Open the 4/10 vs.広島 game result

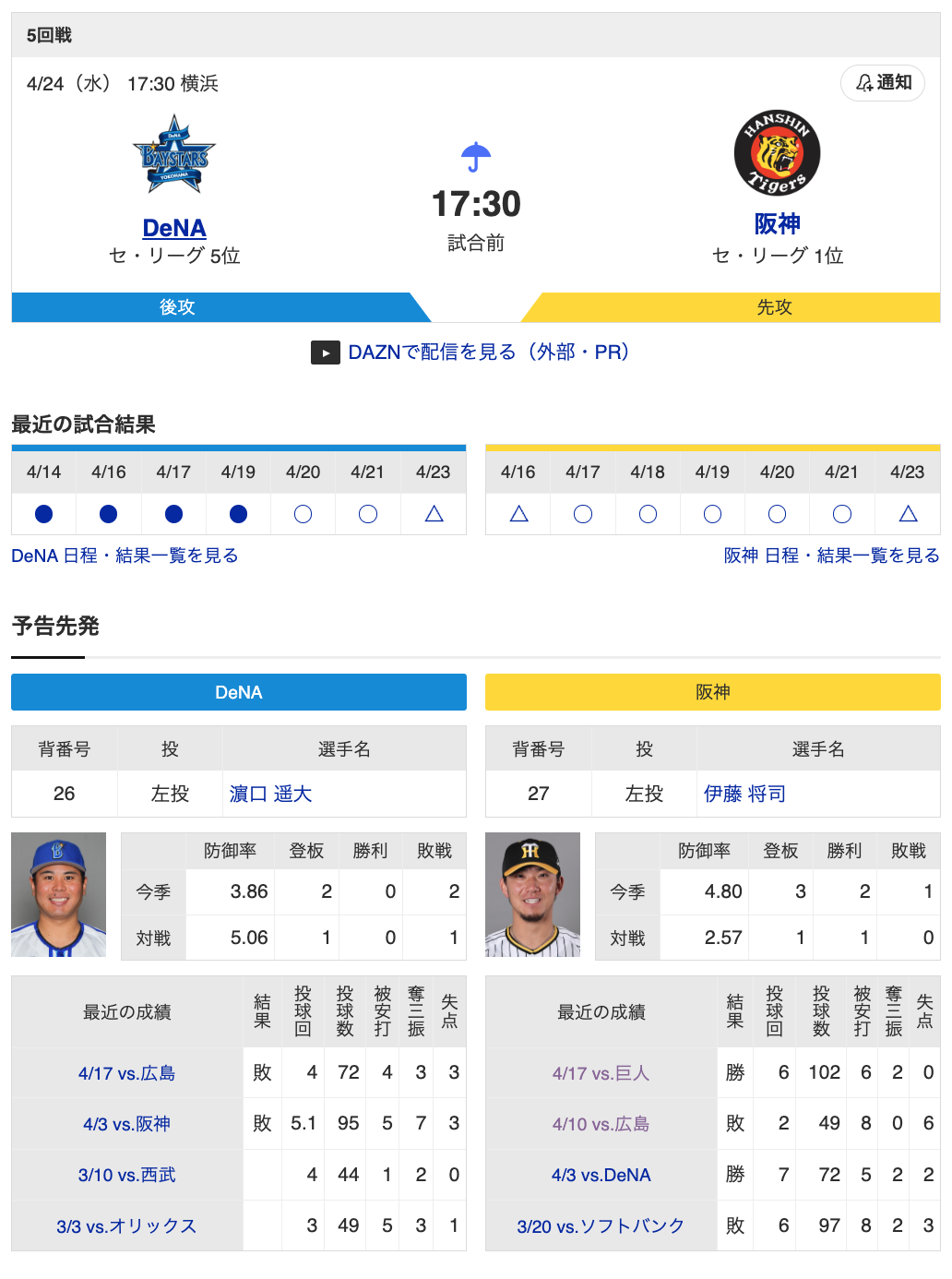click(601, 1124)
